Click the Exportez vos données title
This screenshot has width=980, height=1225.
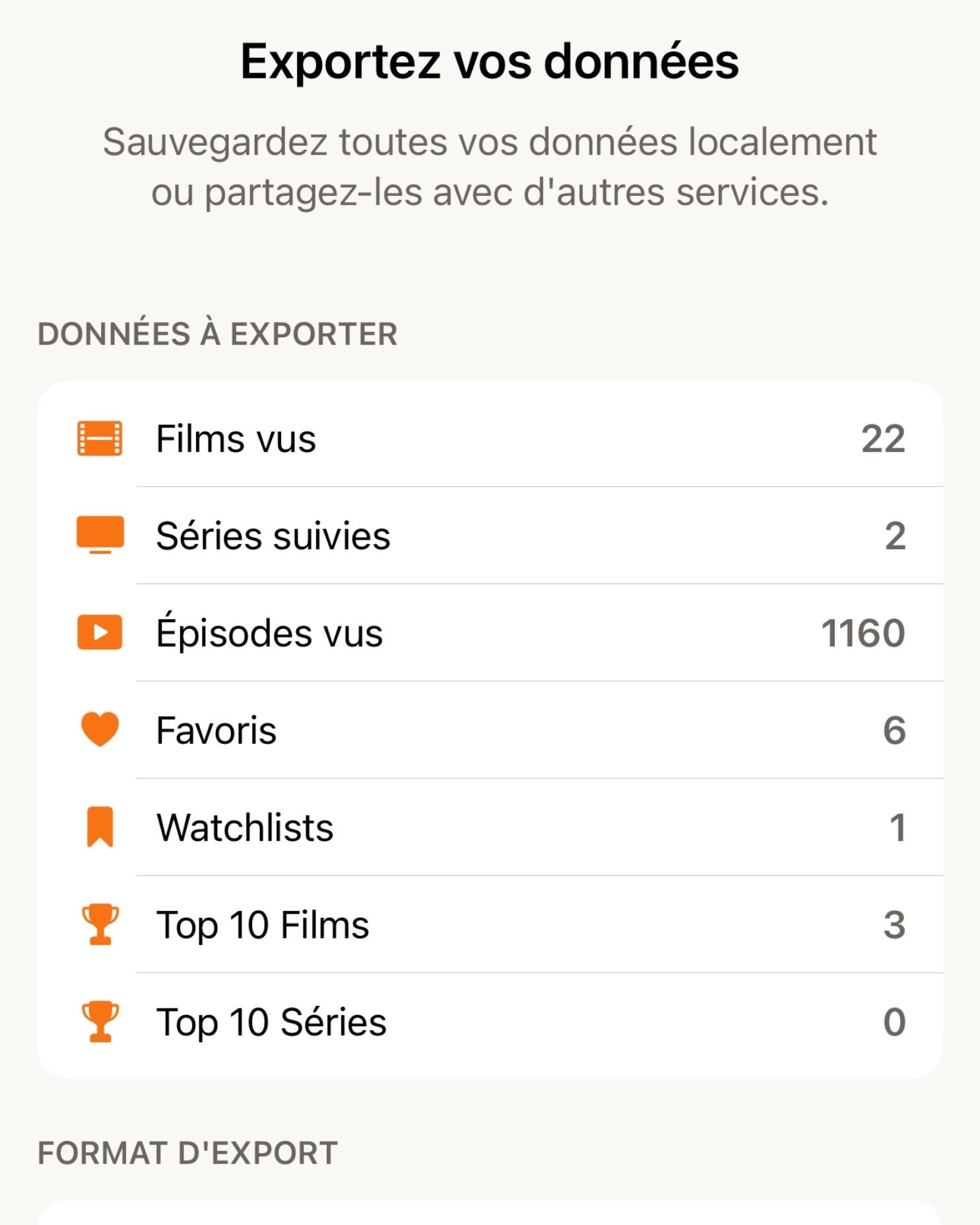[x=490, y=61]
